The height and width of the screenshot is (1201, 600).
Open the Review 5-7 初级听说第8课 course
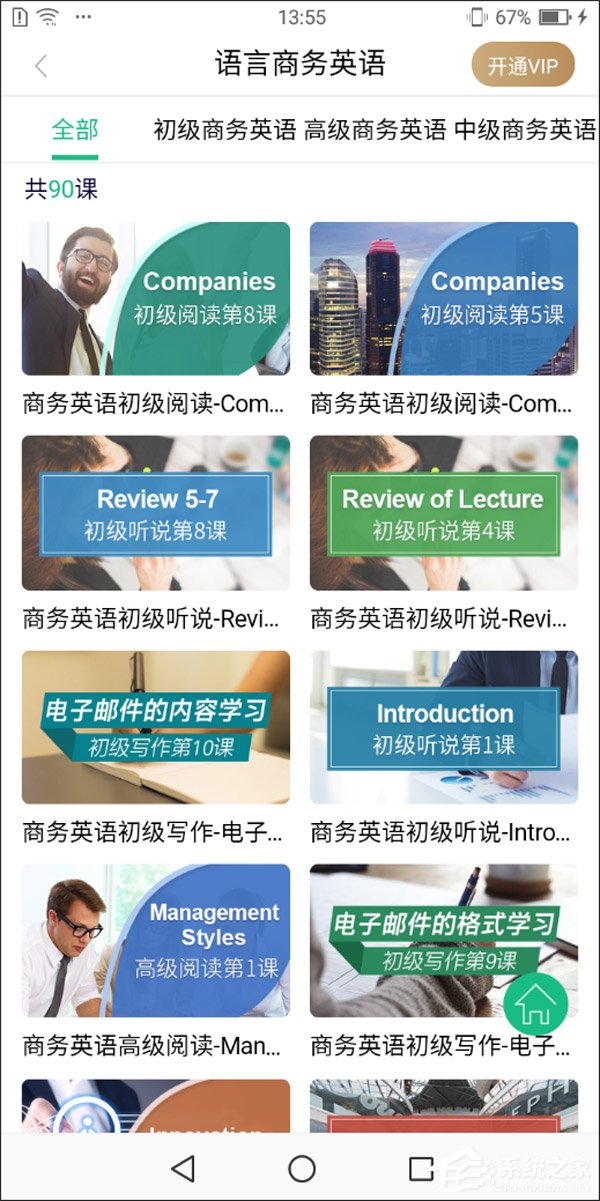tap(156, 513)
